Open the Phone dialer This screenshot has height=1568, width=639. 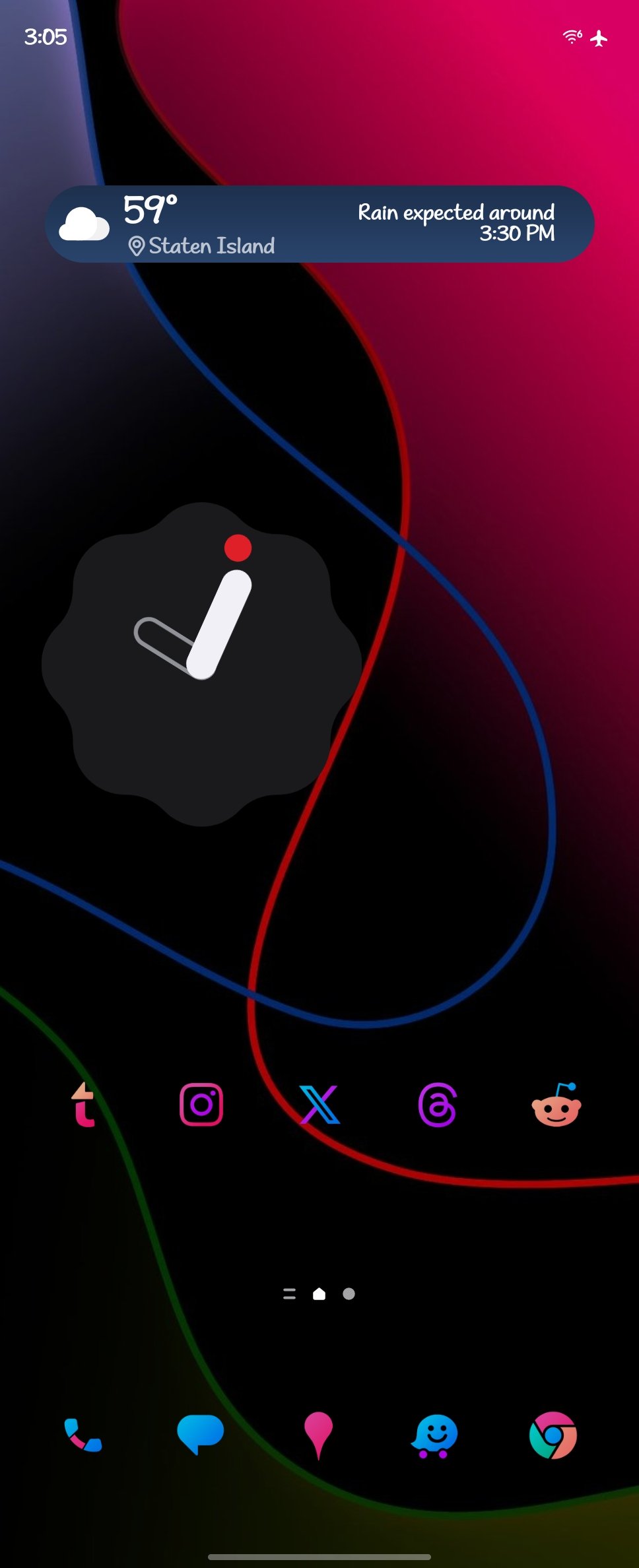[x=83, y=1435]
